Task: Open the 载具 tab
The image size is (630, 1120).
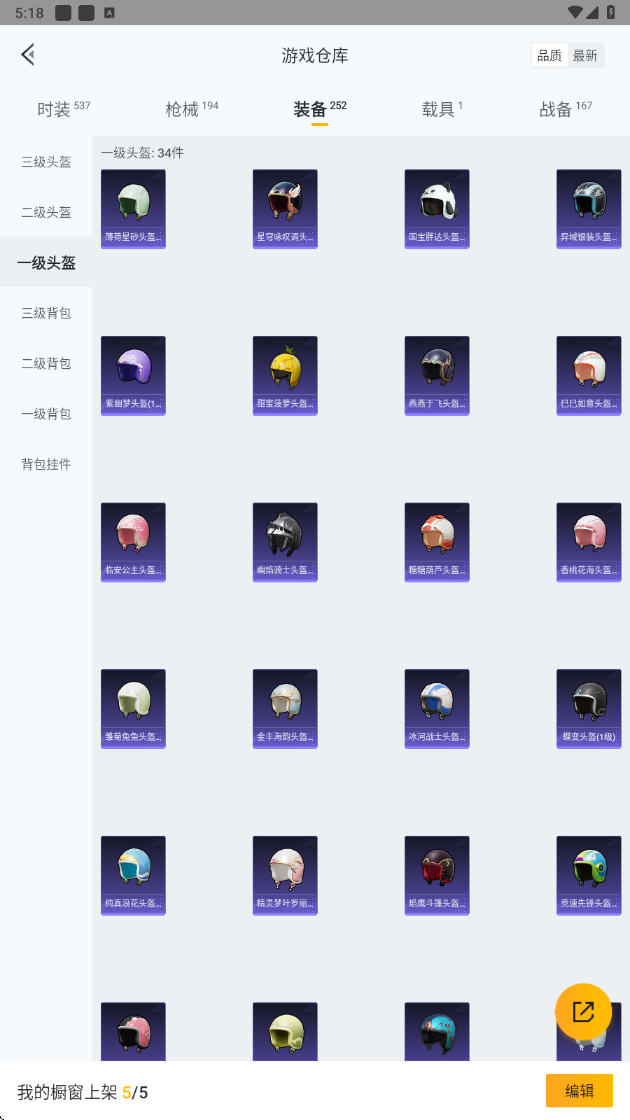Action: coord(441,109)
